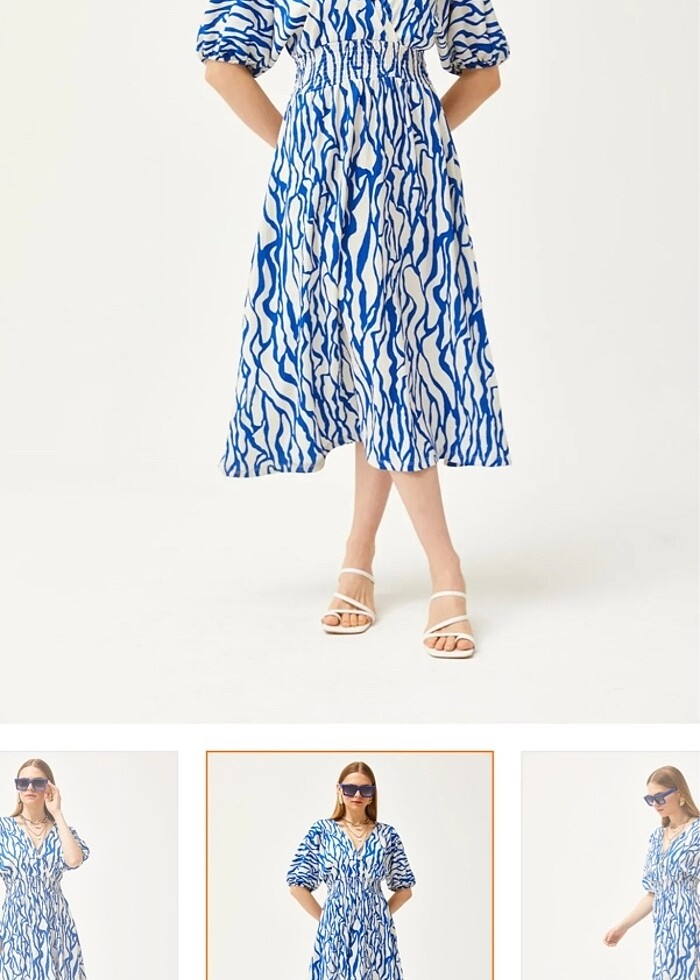
Task: Select the orange-outlined front-view dress thumbnail
Action: click(350, 865)
